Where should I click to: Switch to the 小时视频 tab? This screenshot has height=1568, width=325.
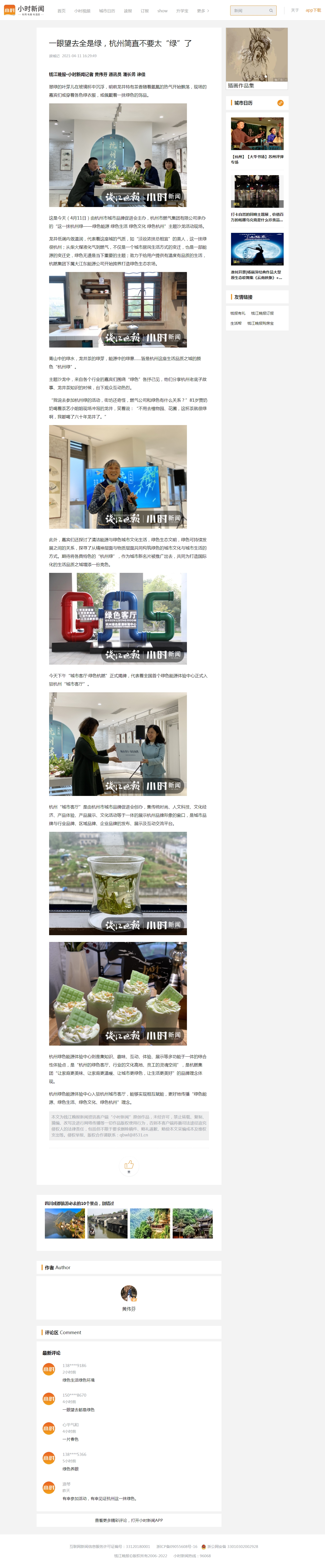coord(82,11)
